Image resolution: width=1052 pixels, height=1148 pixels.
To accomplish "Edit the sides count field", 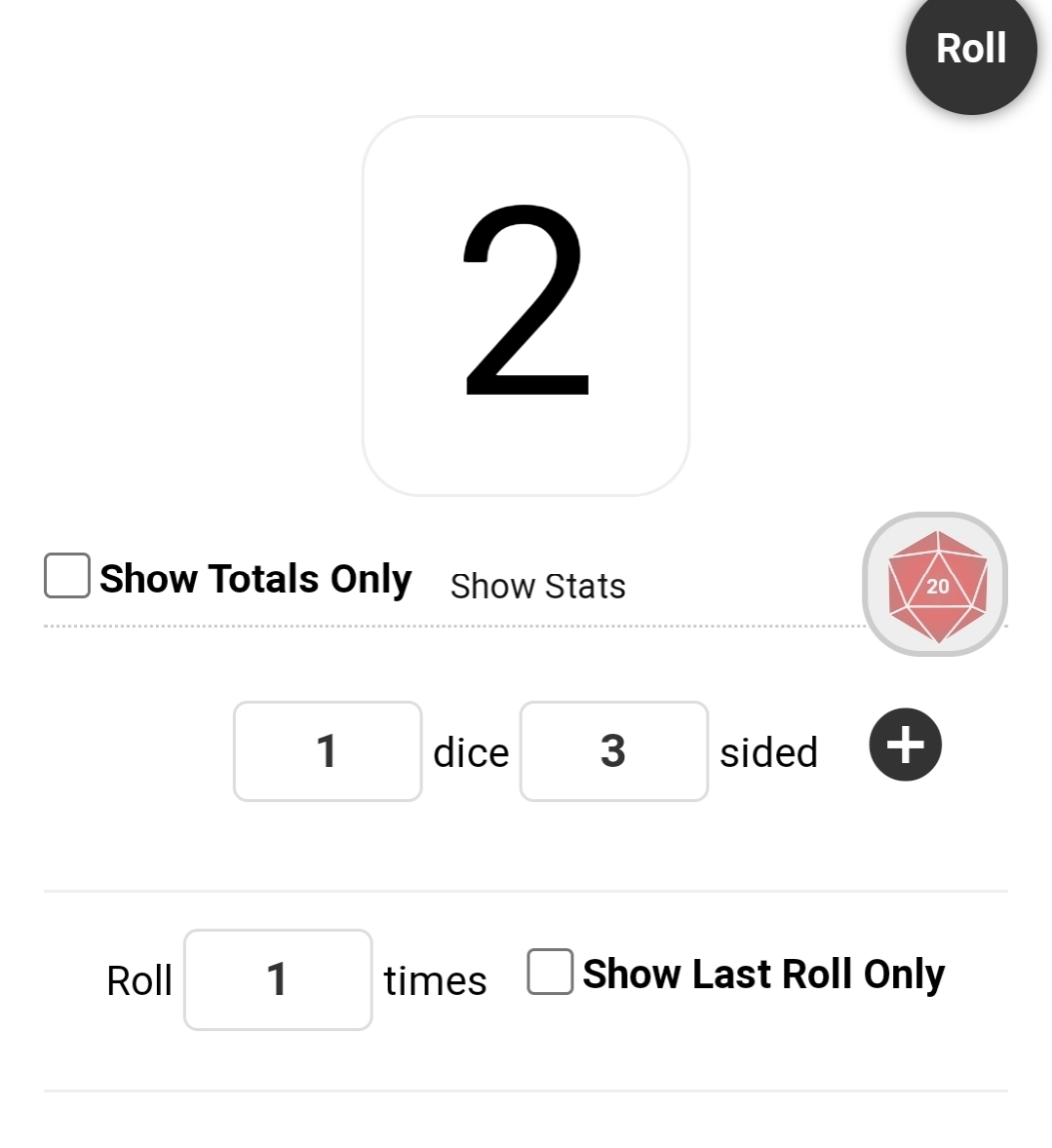I will [613, 751].
